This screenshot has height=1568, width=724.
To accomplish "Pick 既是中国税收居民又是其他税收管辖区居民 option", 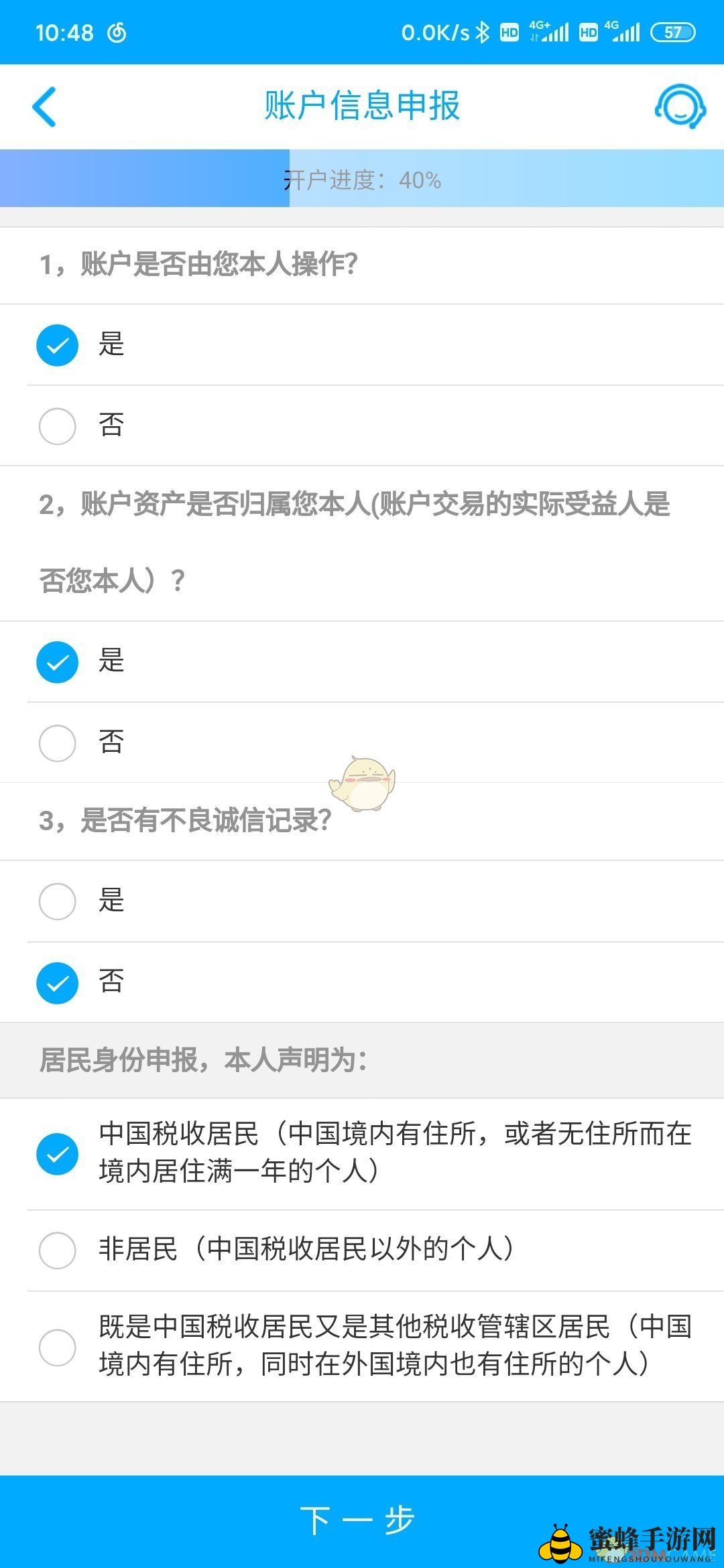I will pos(58,1347).
